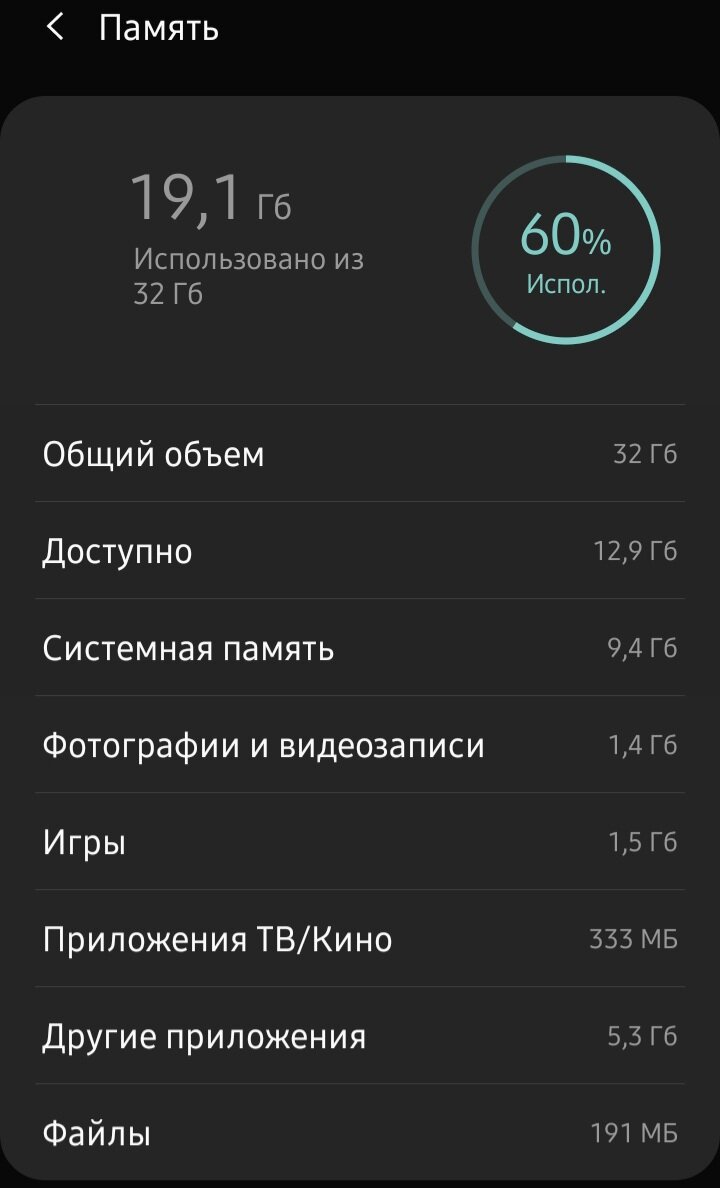
Task: Tap the Испол. label inside the ring
Action: [x=566, y=283]
